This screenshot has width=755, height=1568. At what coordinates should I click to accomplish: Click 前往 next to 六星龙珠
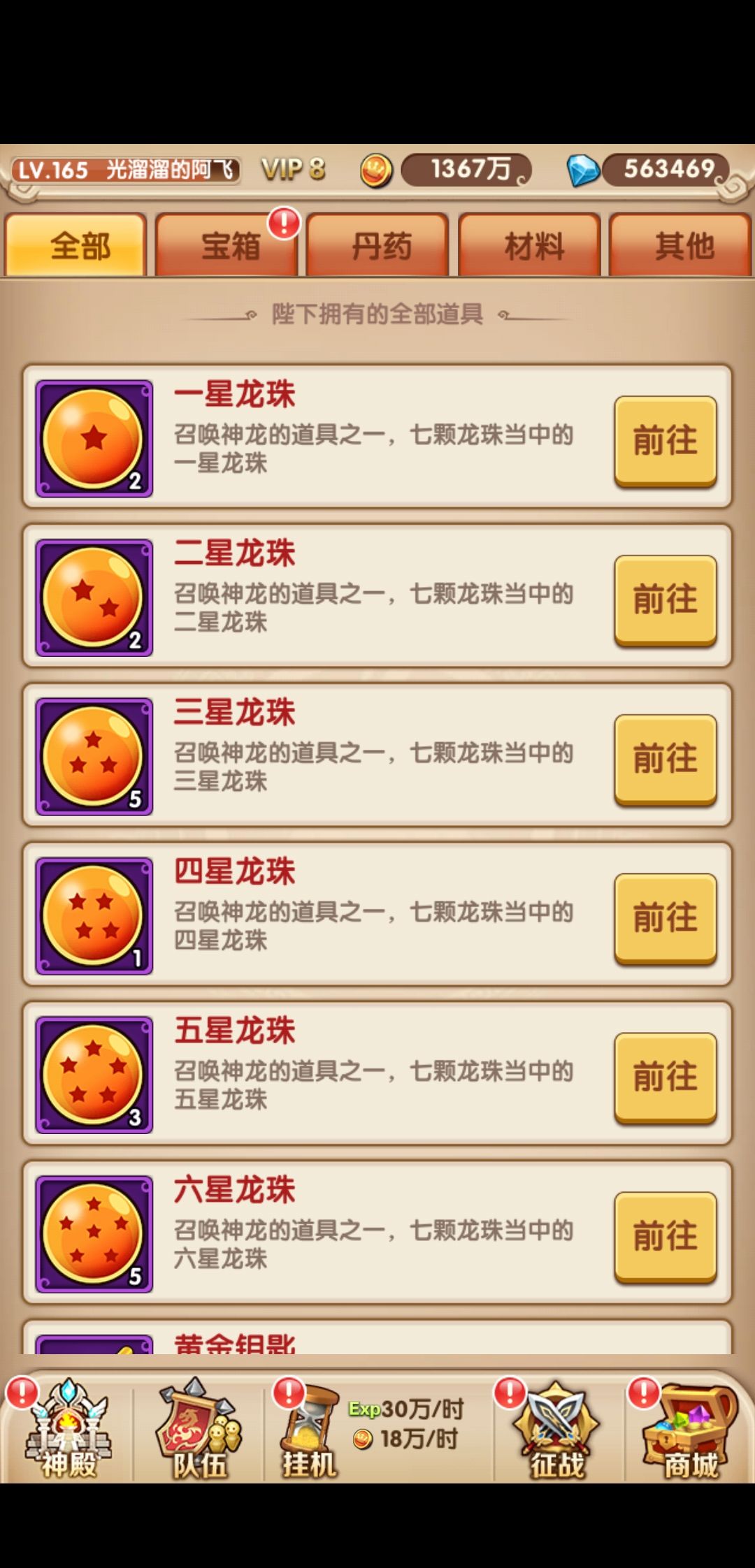(x=665, y=1233)
